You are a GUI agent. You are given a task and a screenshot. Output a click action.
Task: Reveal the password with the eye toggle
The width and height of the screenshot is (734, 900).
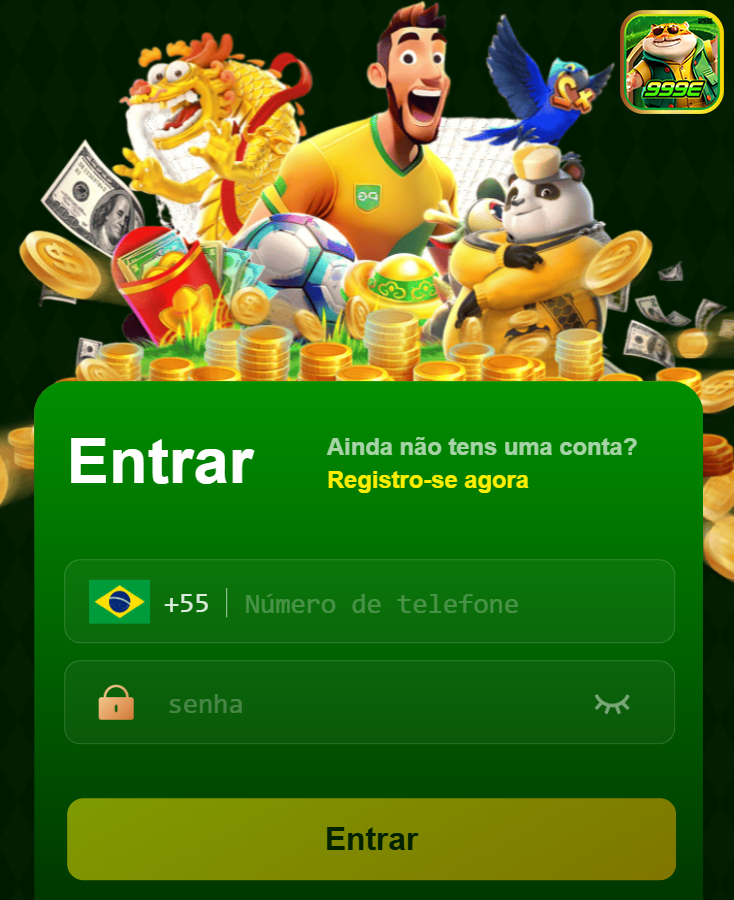tap(613, 703)
